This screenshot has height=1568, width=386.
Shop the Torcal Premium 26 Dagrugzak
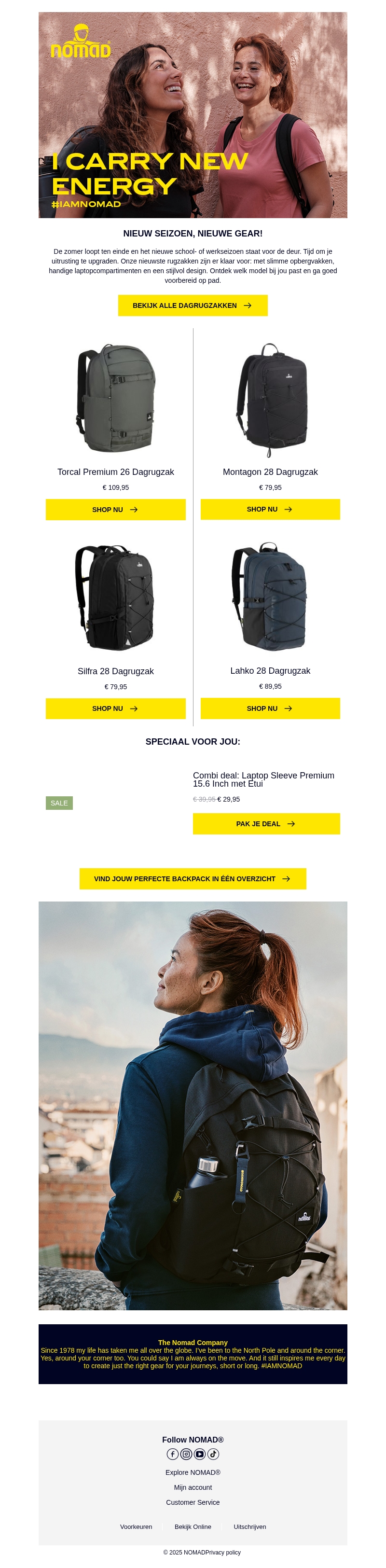[x=115, y=510]
